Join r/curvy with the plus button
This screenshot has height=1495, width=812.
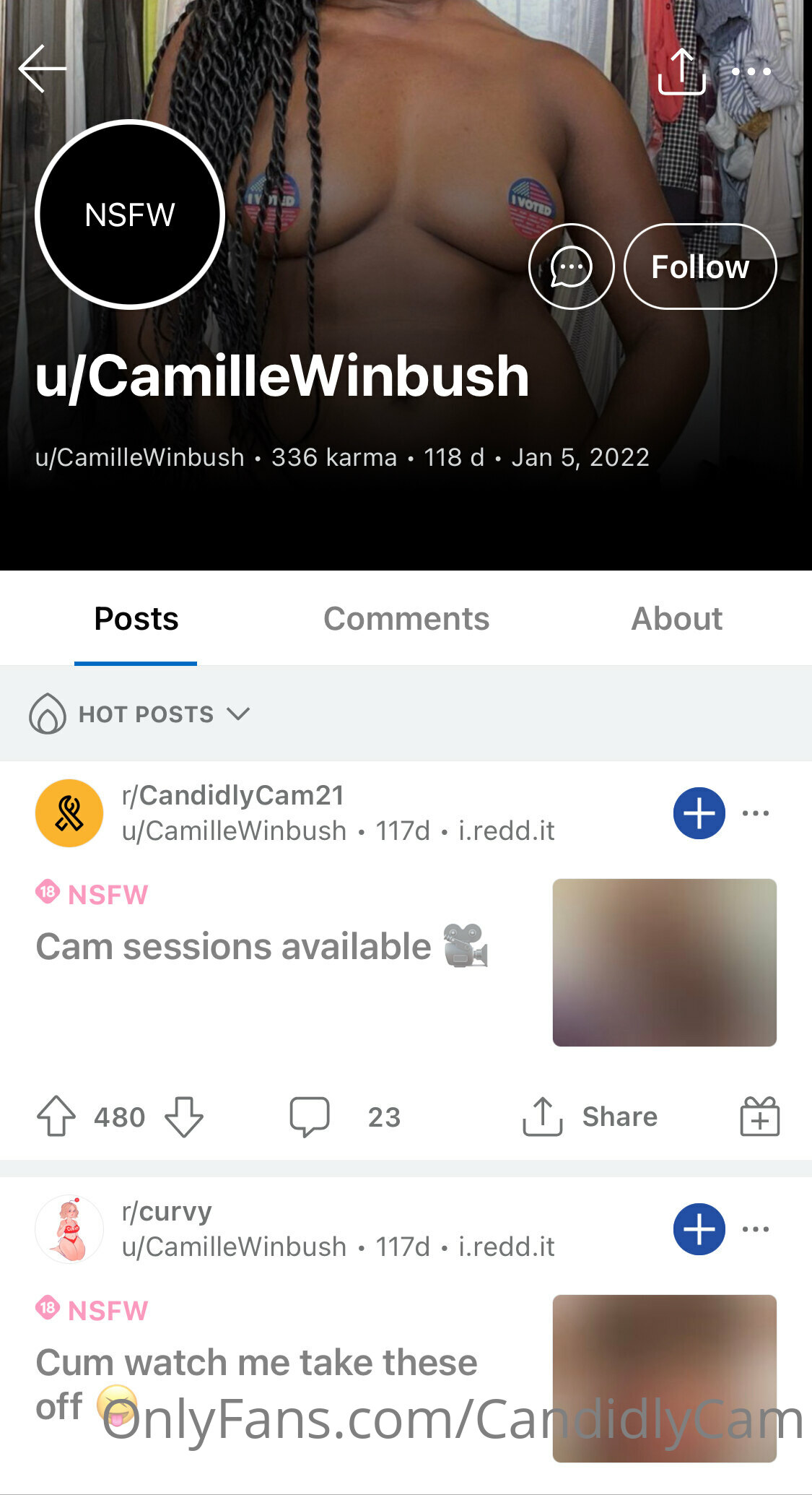click(x=699, y=1229)
